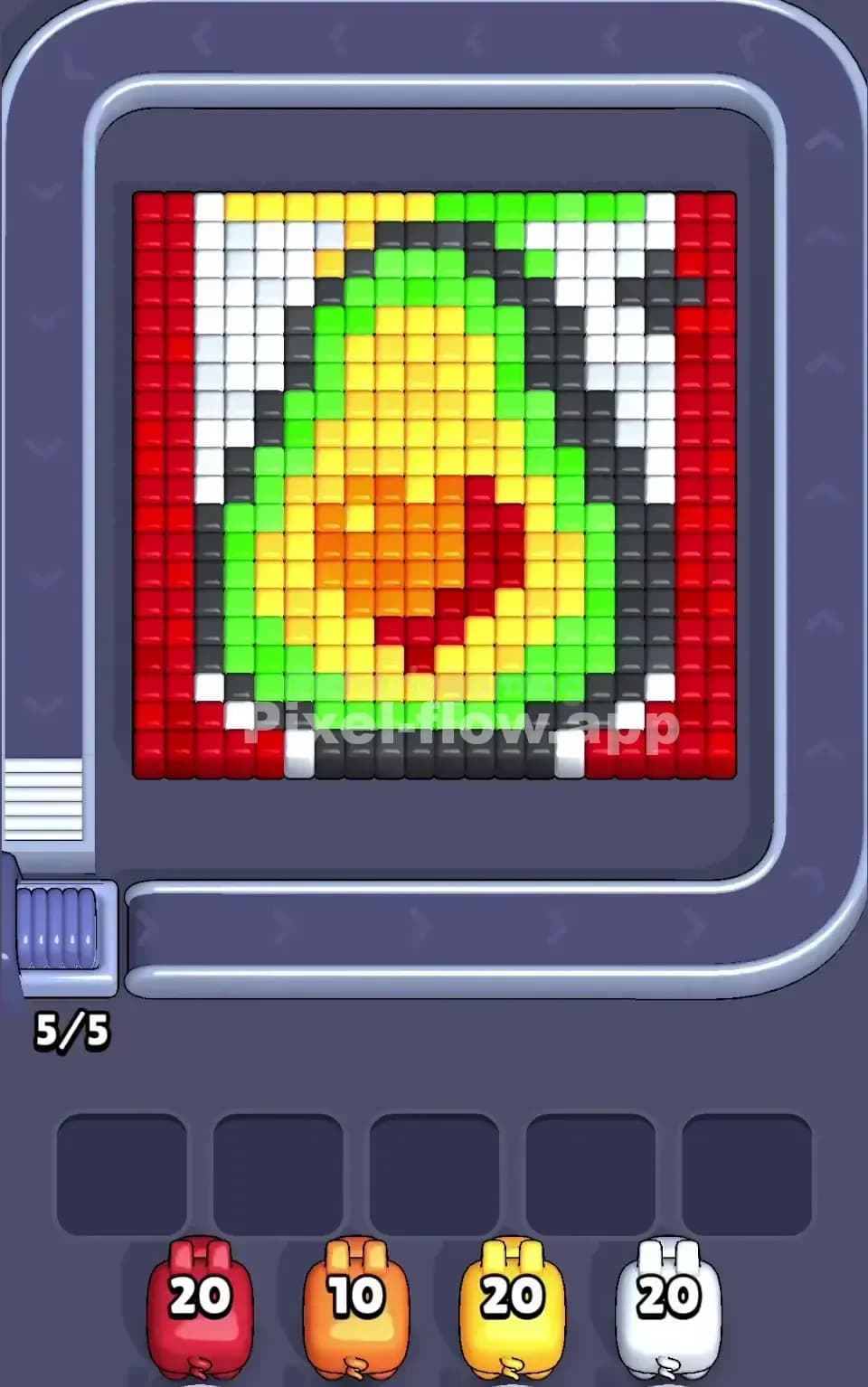Tap the last empty capsule slot
The image size is (868, 1387).
(x=750, y=1166)
